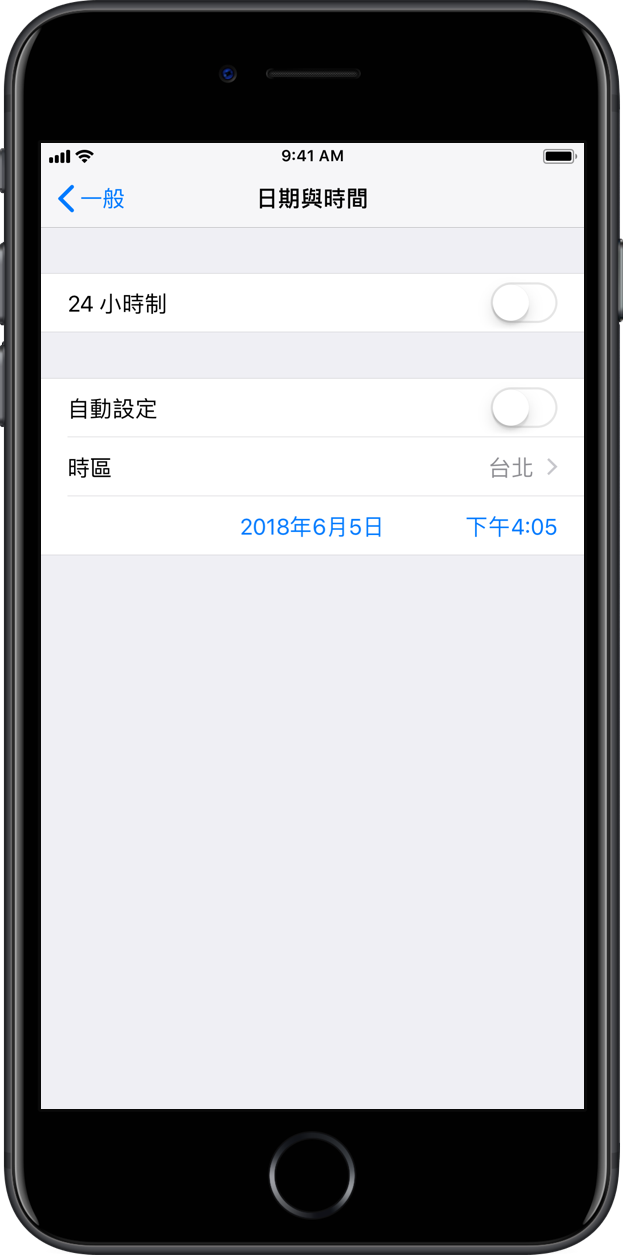
Task: Open the 時區 row showing 台北
Action: [x=312, y=467]
